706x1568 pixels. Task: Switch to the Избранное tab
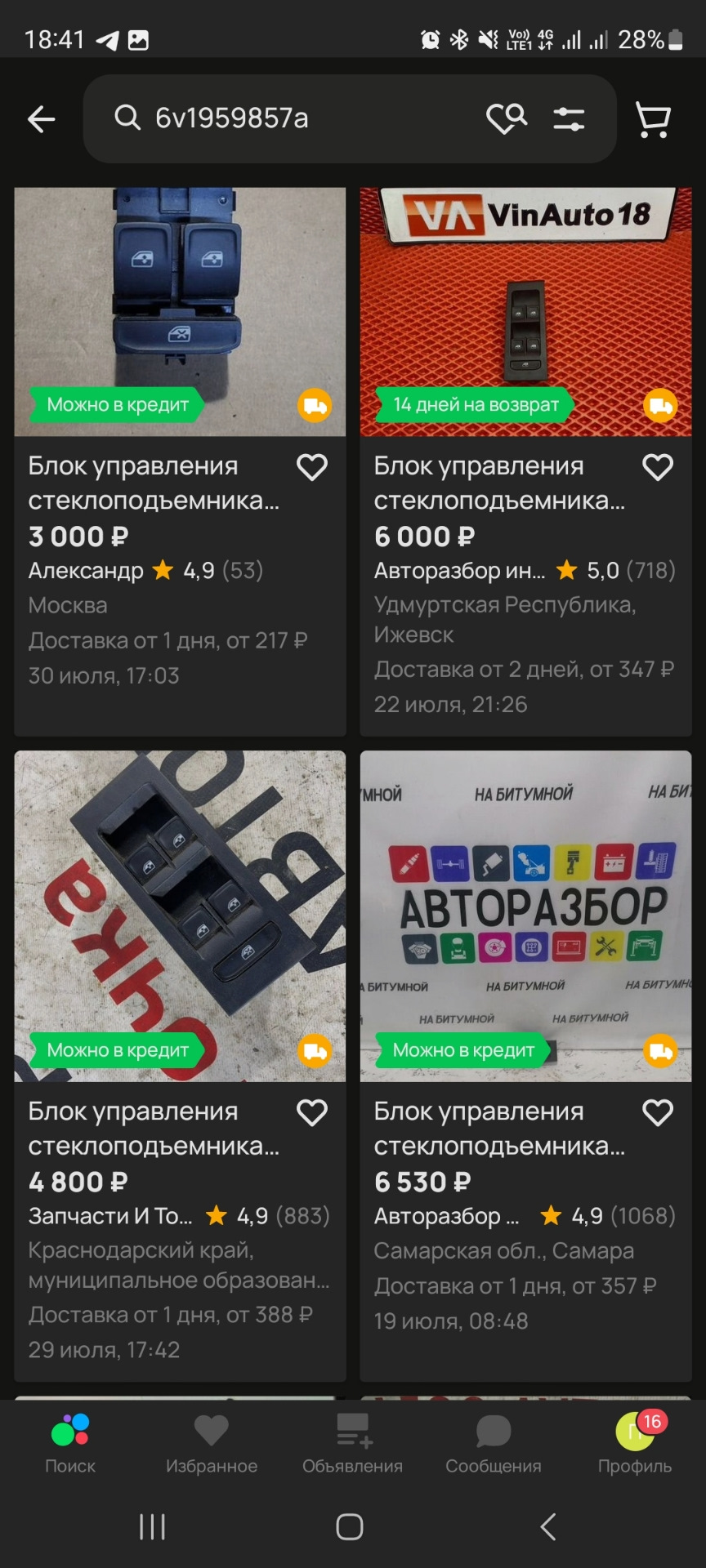pyautogui.click(x=211, y=1445)
